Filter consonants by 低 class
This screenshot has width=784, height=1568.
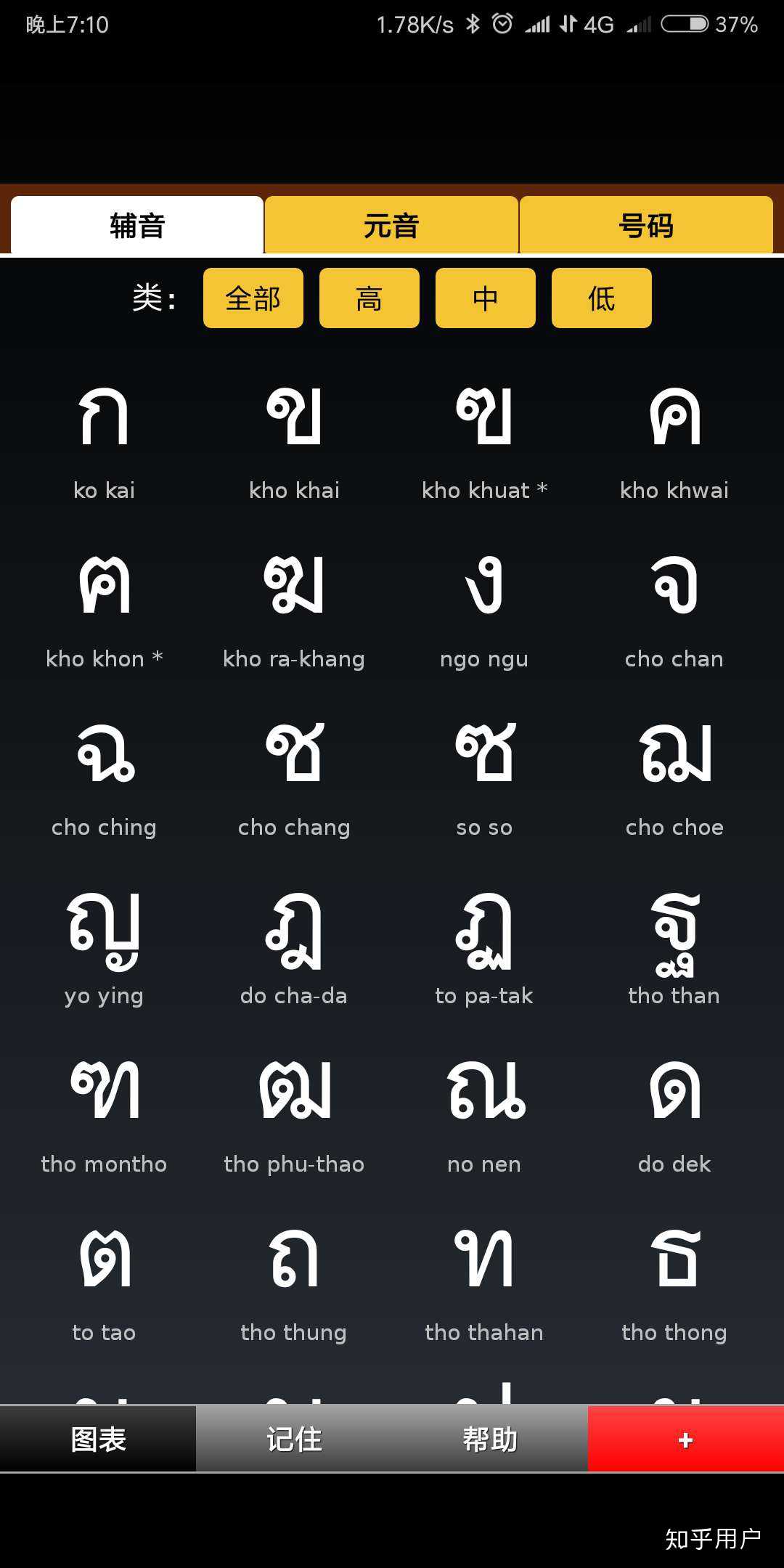point(602,298)
